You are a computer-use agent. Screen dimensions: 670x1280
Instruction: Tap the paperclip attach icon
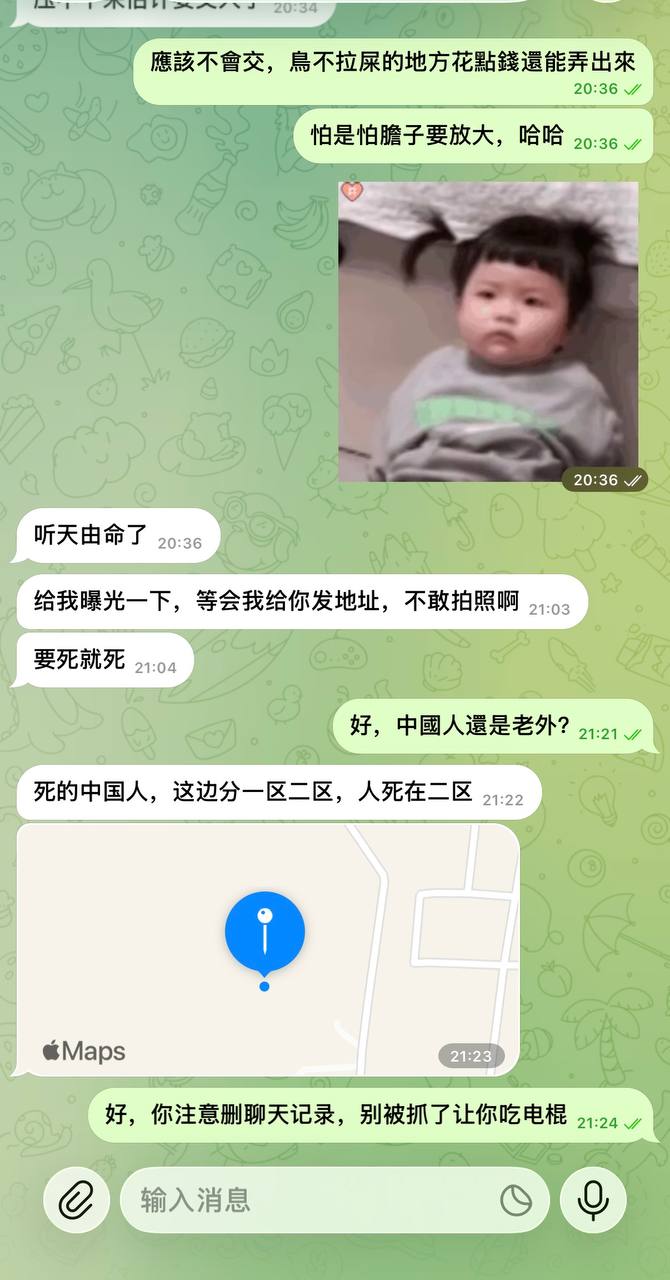pyautogui.click(x=77, y=1200)
